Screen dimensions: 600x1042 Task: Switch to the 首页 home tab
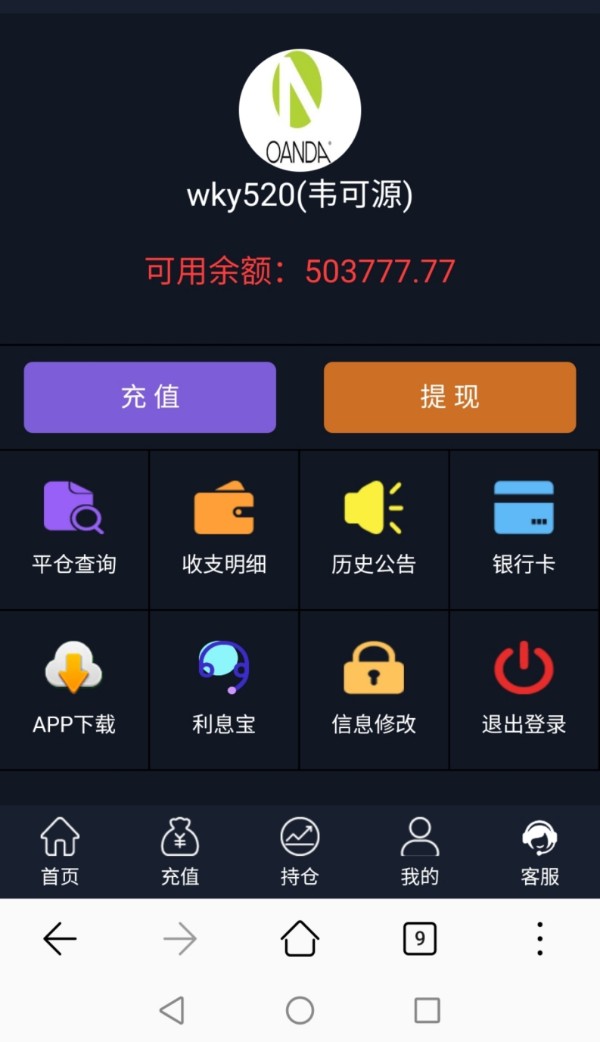(60, 852)
